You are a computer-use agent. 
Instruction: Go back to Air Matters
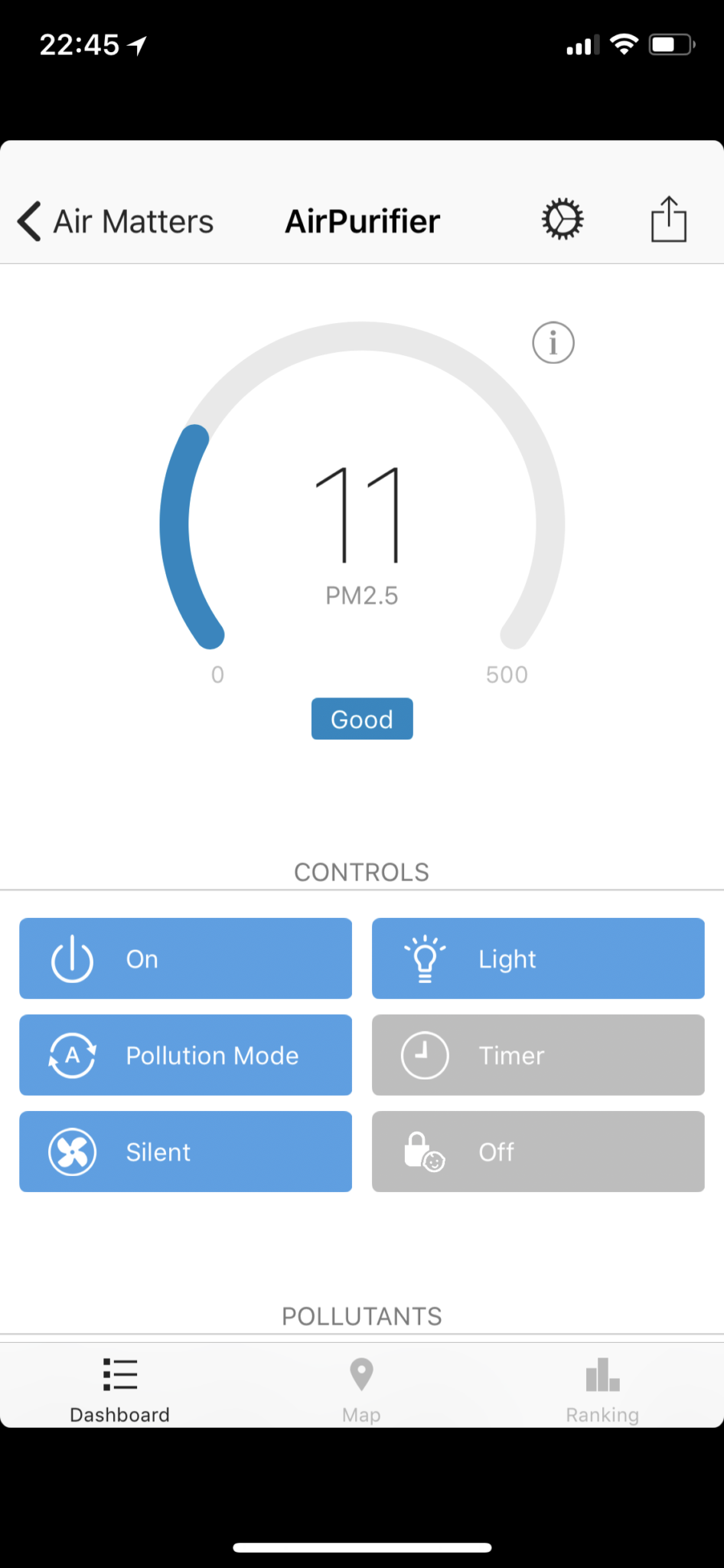(116, 221)
